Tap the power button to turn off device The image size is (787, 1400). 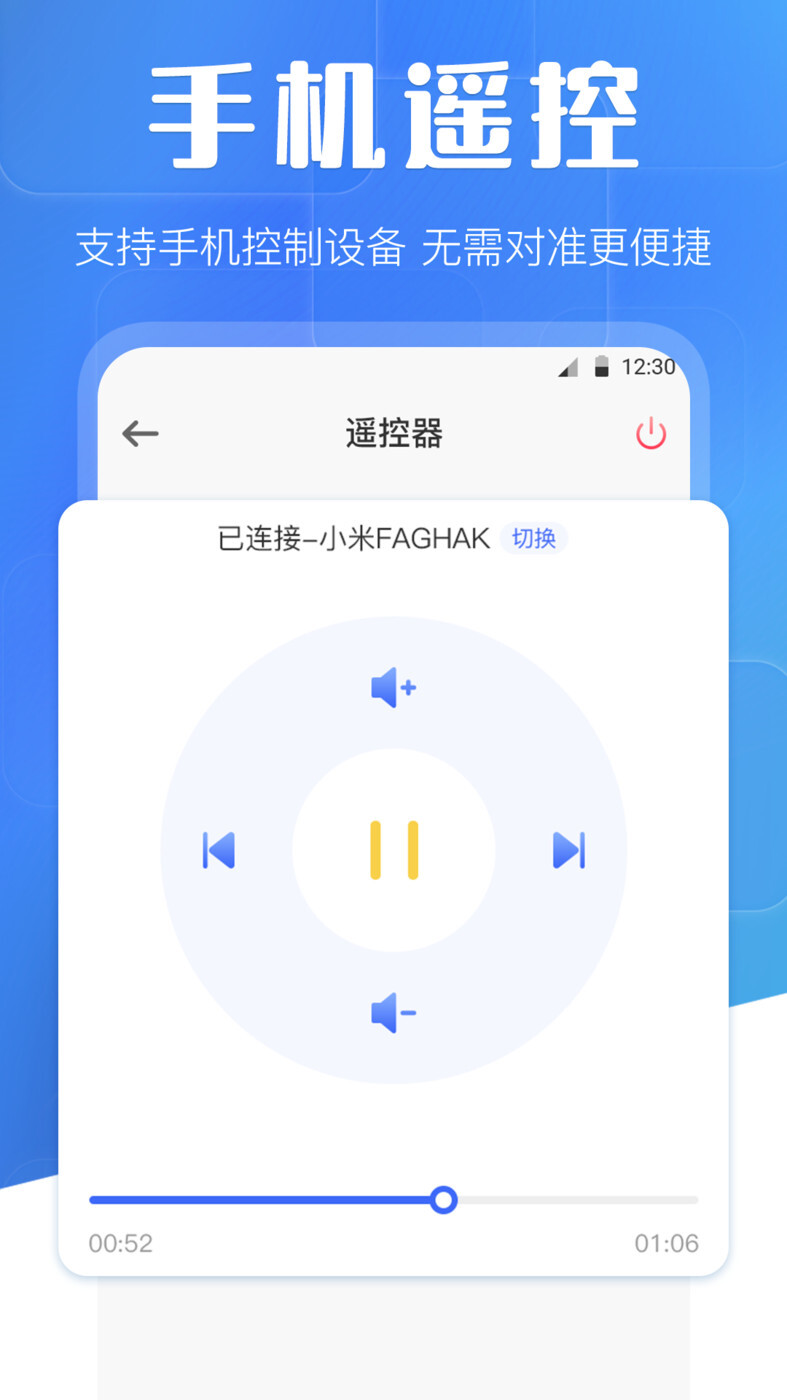[650, 433]
